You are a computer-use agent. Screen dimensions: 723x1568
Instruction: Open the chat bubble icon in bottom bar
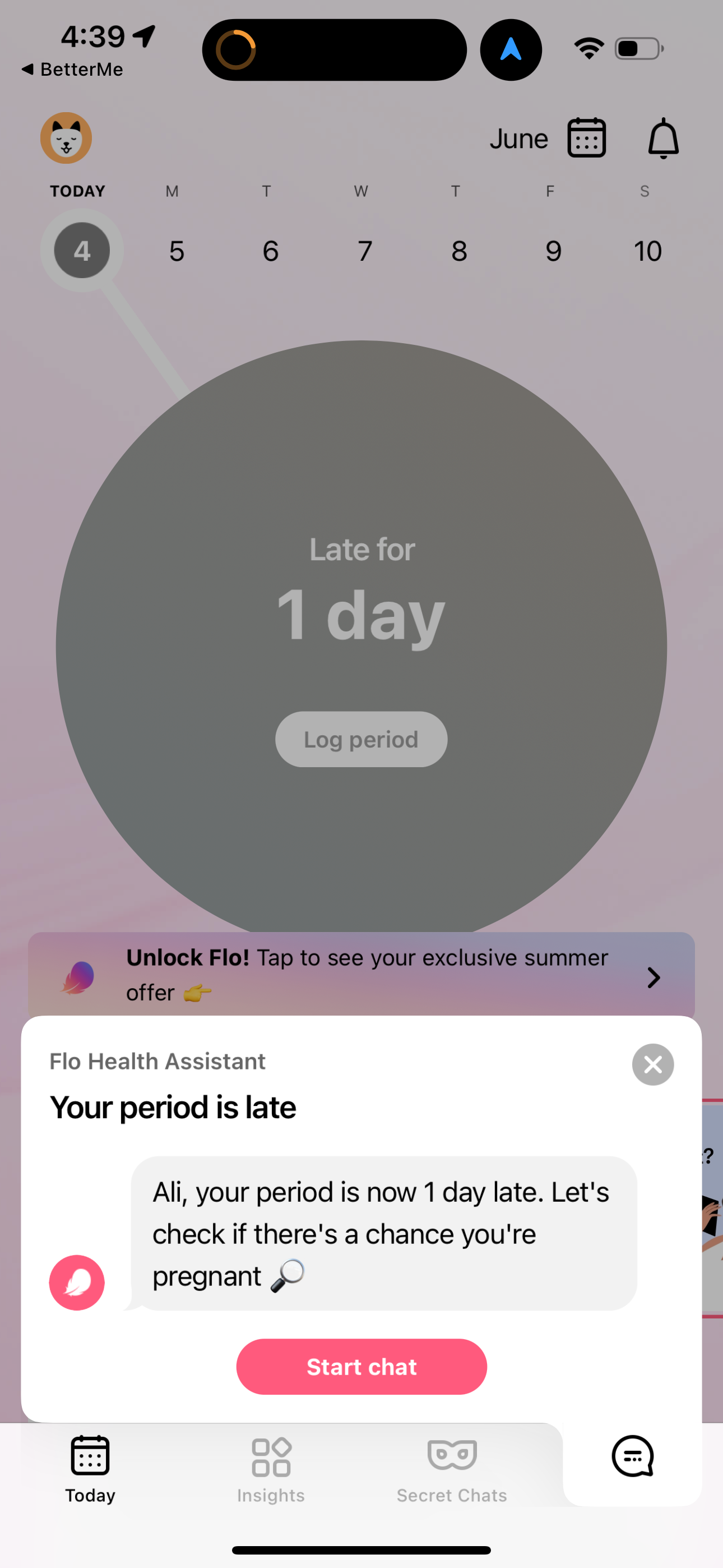pos(632,1456)
